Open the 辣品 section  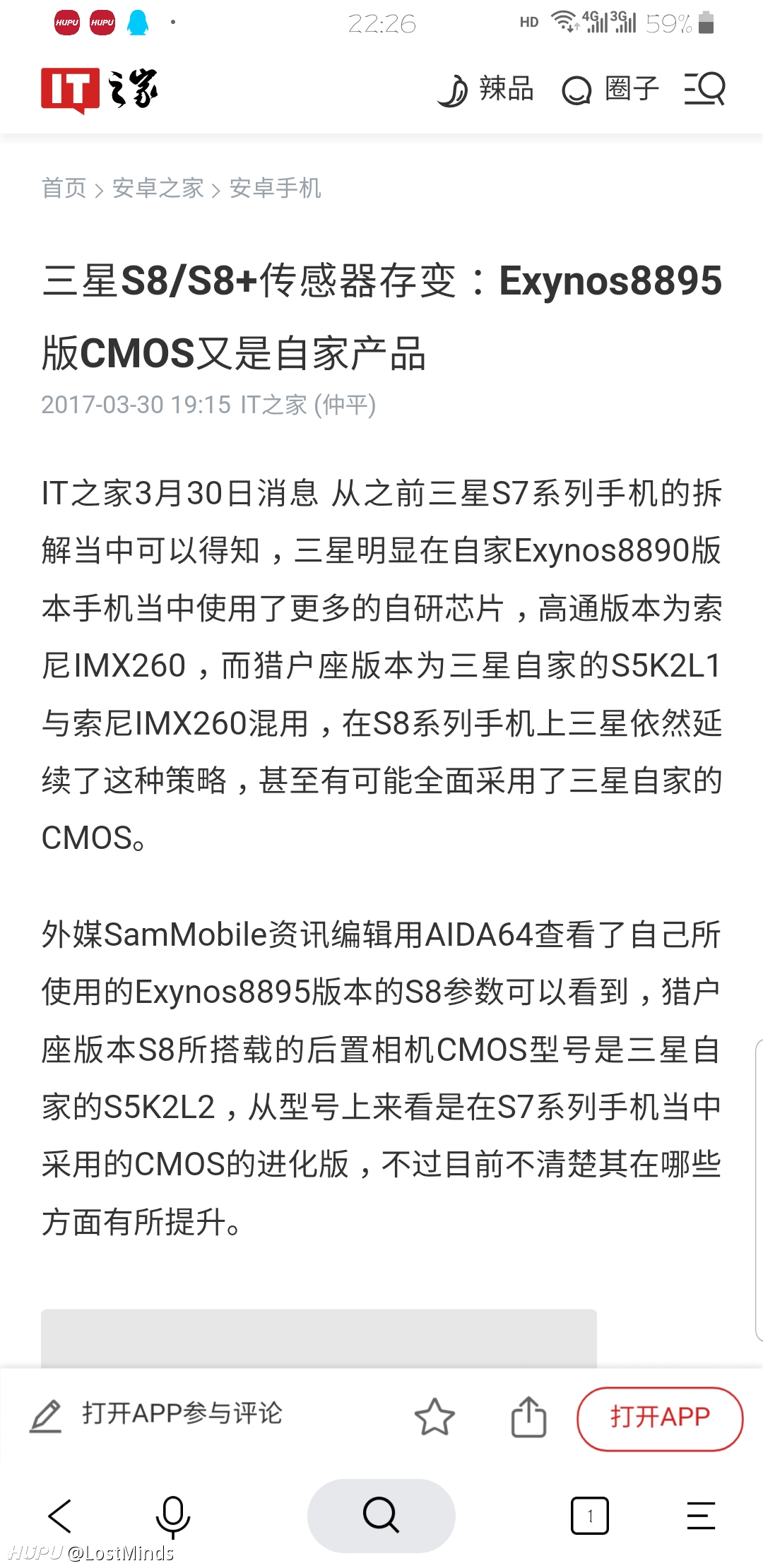click(485, 89)
